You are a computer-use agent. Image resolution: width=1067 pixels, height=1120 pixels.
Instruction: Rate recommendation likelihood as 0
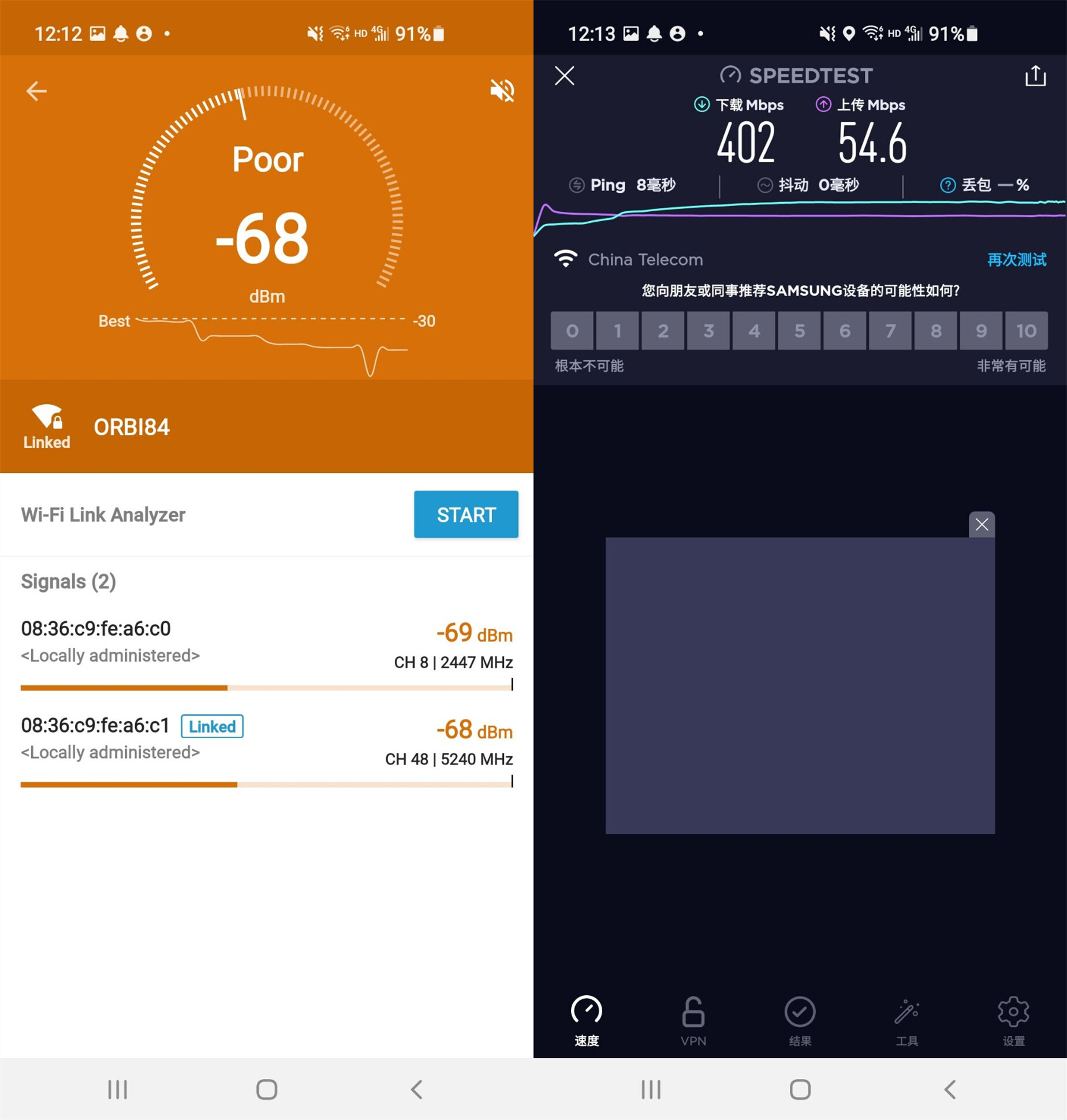click(x=572, y=331)
